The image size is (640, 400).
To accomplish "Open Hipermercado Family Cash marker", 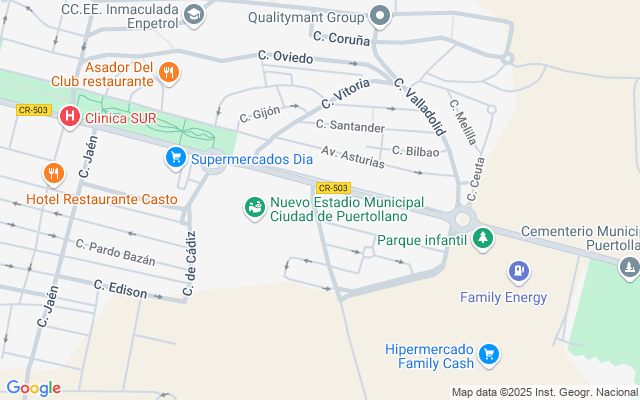I will (x=489, y=356).
